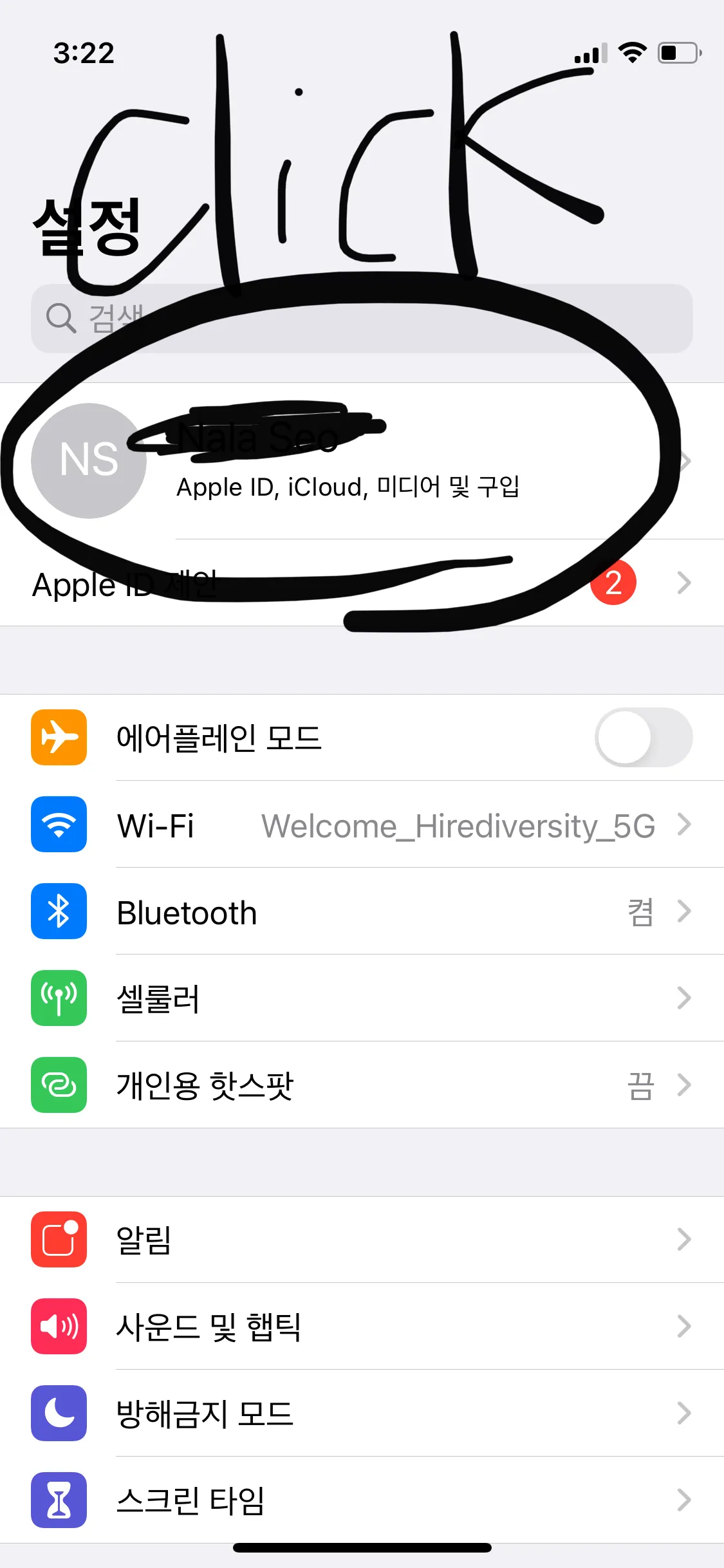Screen dimensions: 724x1568
Task: Open the Apple ID suggestions row
Action: click(x=362, y=583)
